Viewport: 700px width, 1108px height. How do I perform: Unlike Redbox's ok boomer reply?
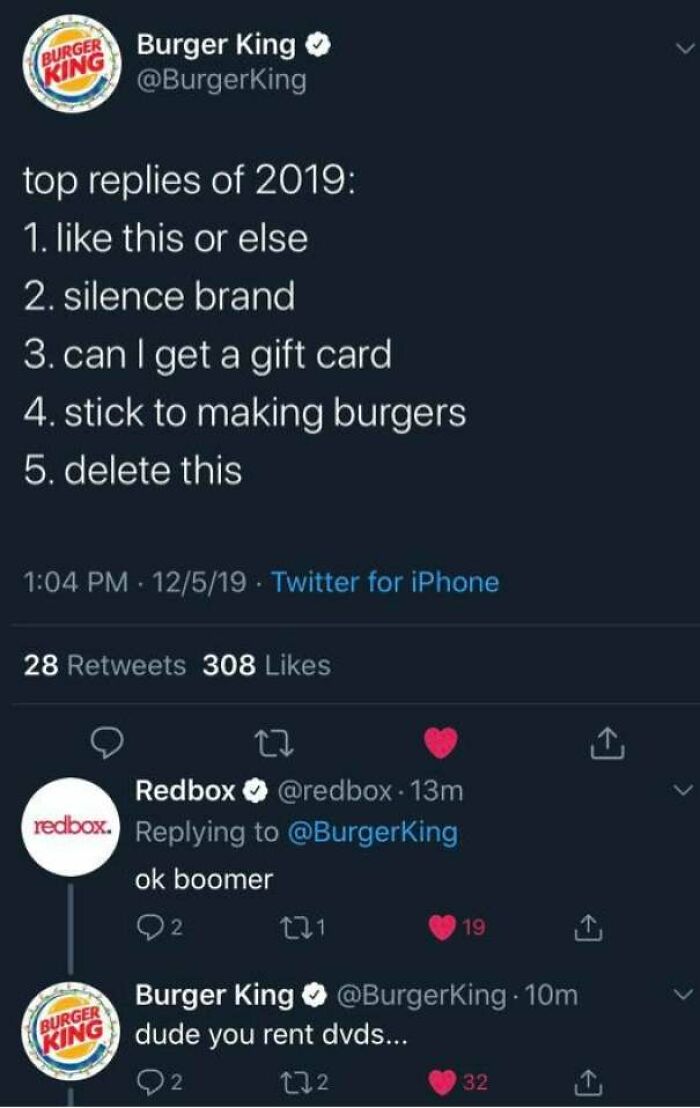tap(443, 927)
